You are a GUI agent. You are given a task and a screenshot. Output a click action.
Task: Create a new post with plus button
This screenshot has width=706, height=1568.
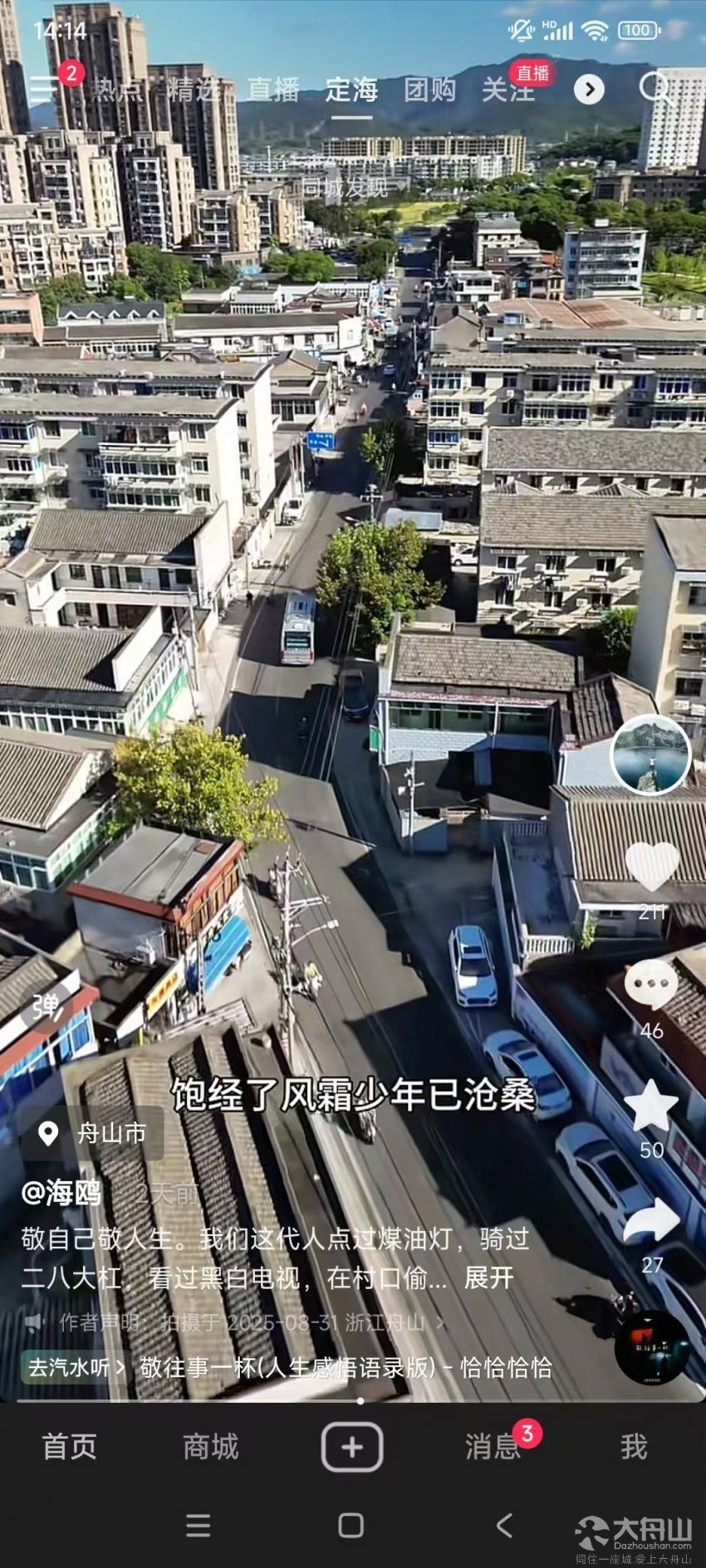352,1447
